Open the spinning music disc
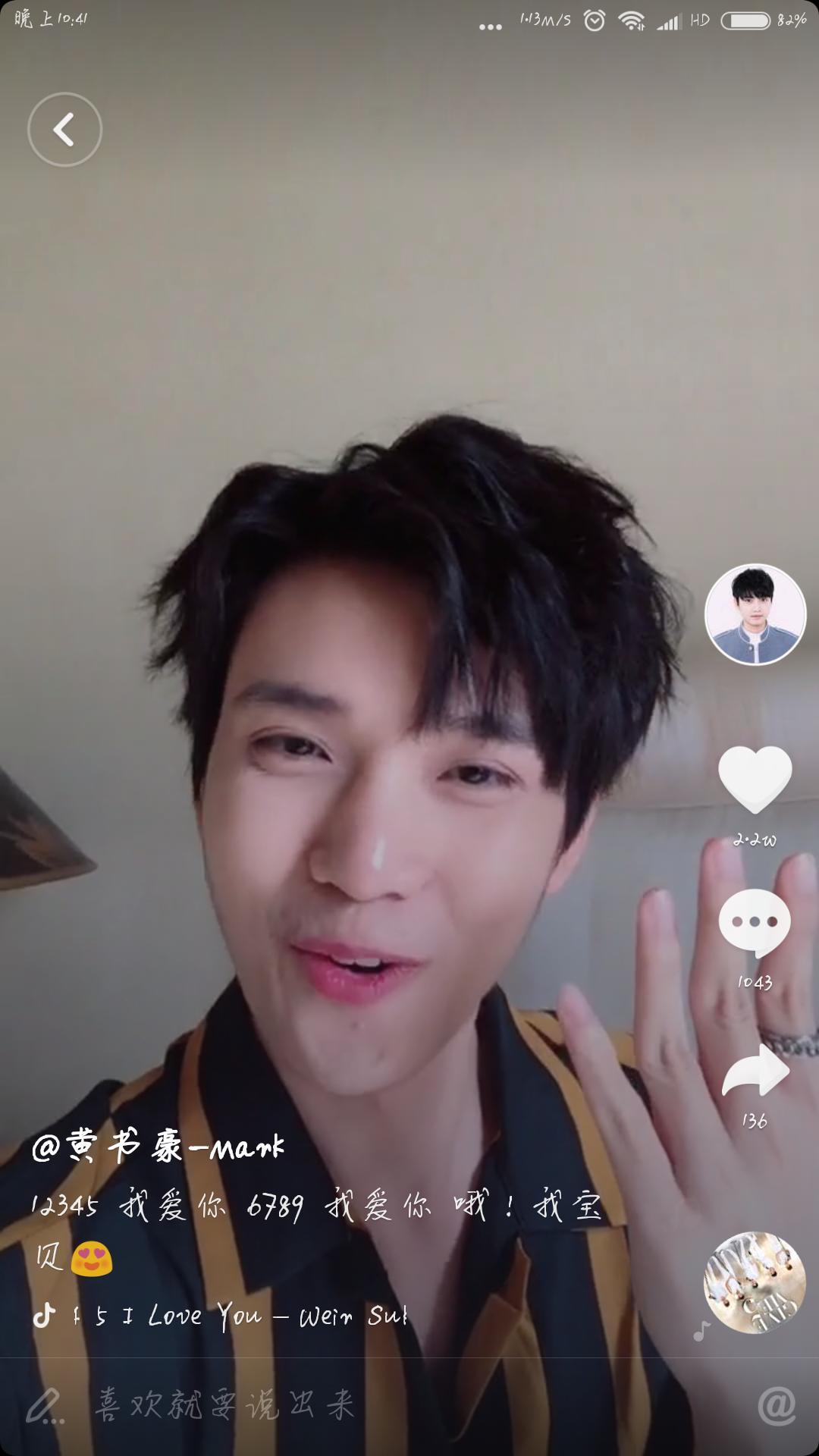The image size is (819, 1456). point(755,1283)
